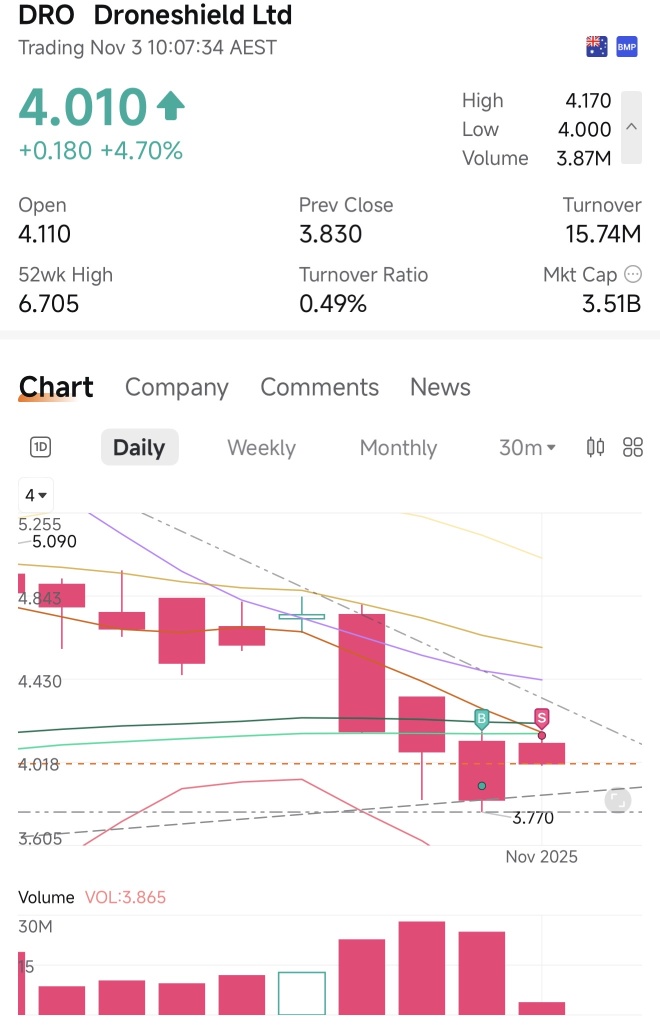Image resolution: width=660 pixels, height=1027 pixels.
Task: Tap the B buy marker on chart
Action: (481, 719)
